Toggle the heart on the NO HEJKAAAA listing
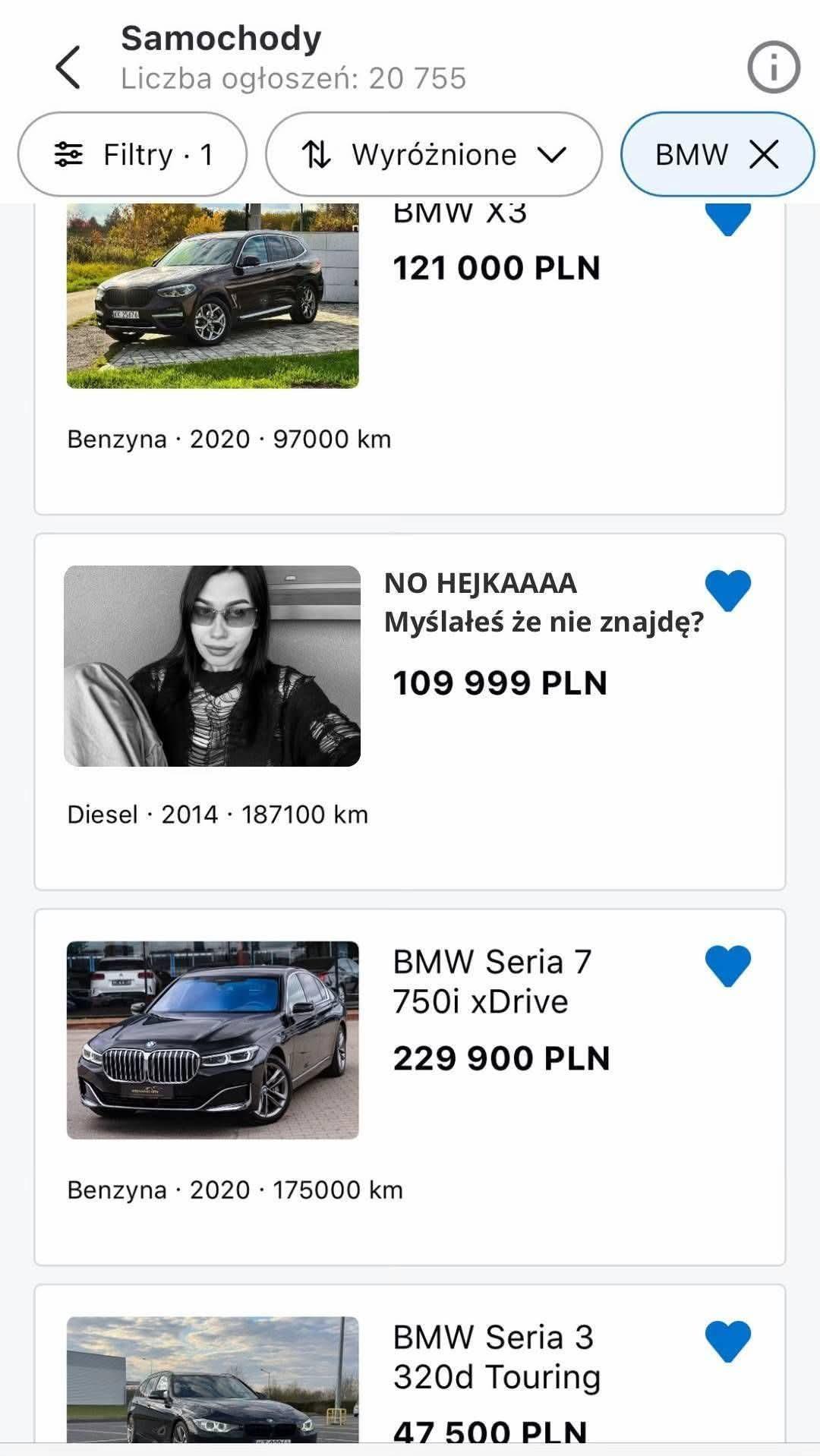This screenshot has width=820, height=1456. tap(727, 590)
